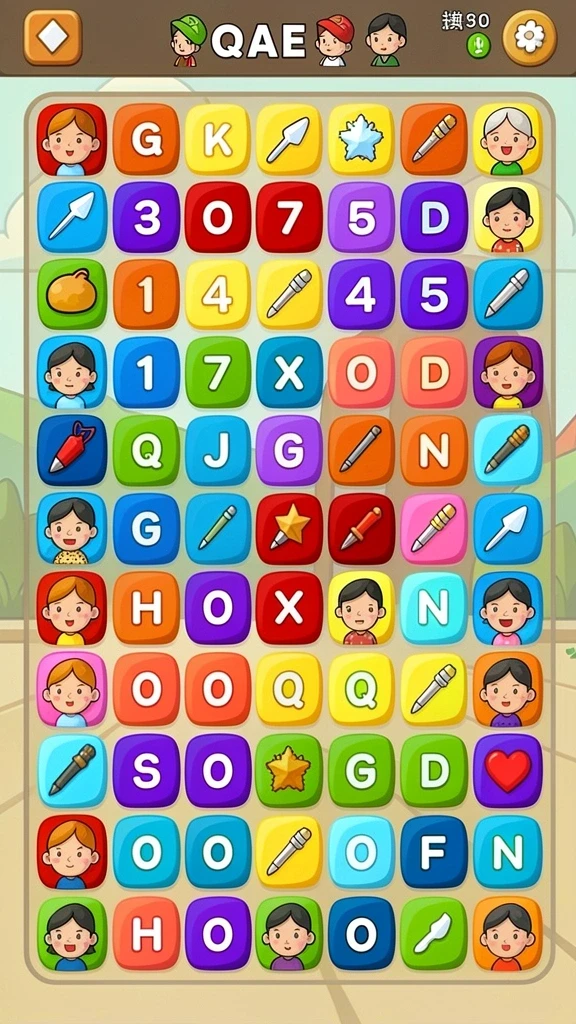Tap the blue J tile
The image size is (576, 1024).
pyautogui.click(x=217, y=451)
